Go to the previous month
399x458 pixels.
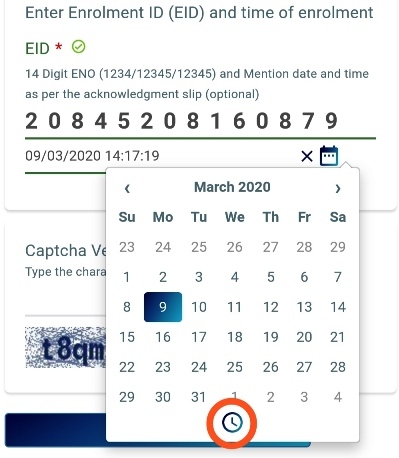[127, 188]
